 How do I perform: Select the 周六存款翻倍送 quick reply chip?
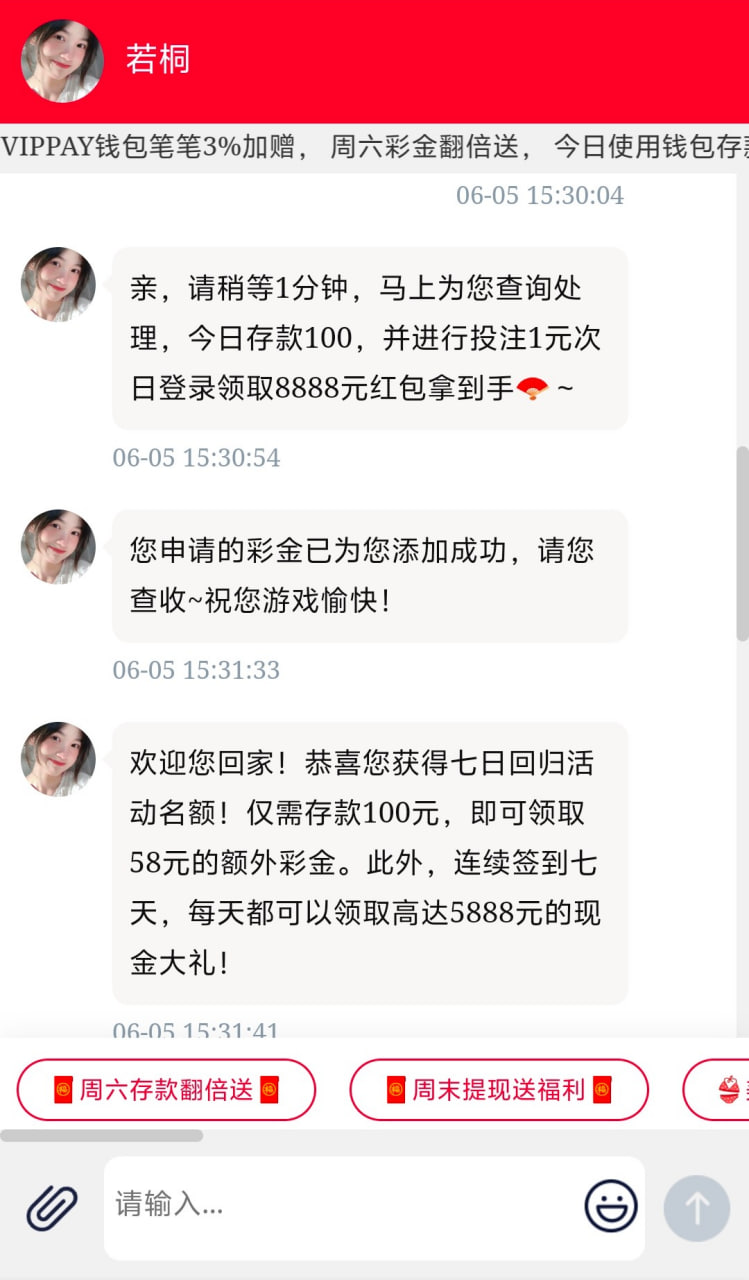[166, 1089]
